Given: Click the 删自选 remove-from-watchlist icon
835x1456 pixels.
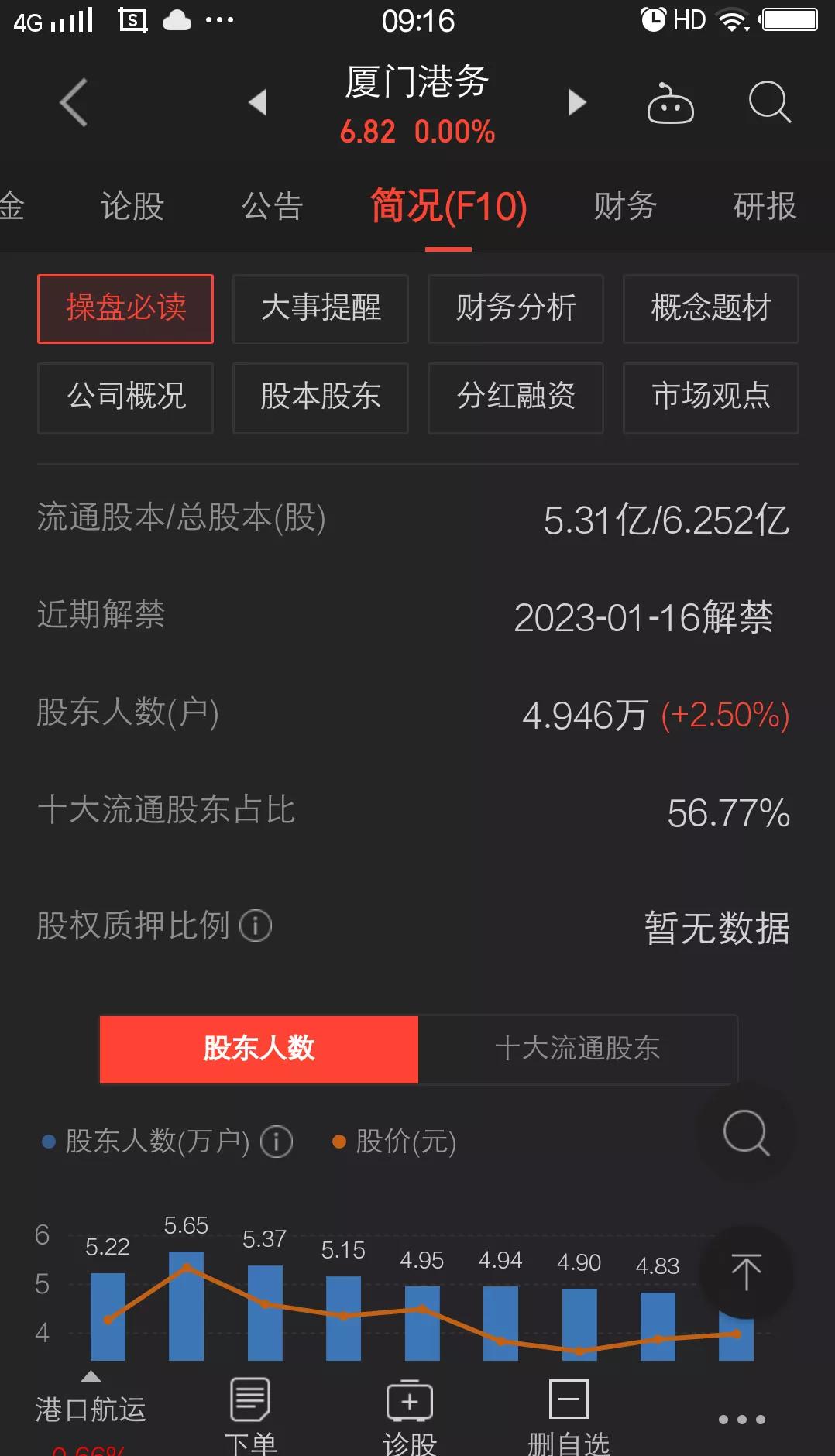Looking at the screenshot, I should pyautogui.click(x=567, y=1402).
